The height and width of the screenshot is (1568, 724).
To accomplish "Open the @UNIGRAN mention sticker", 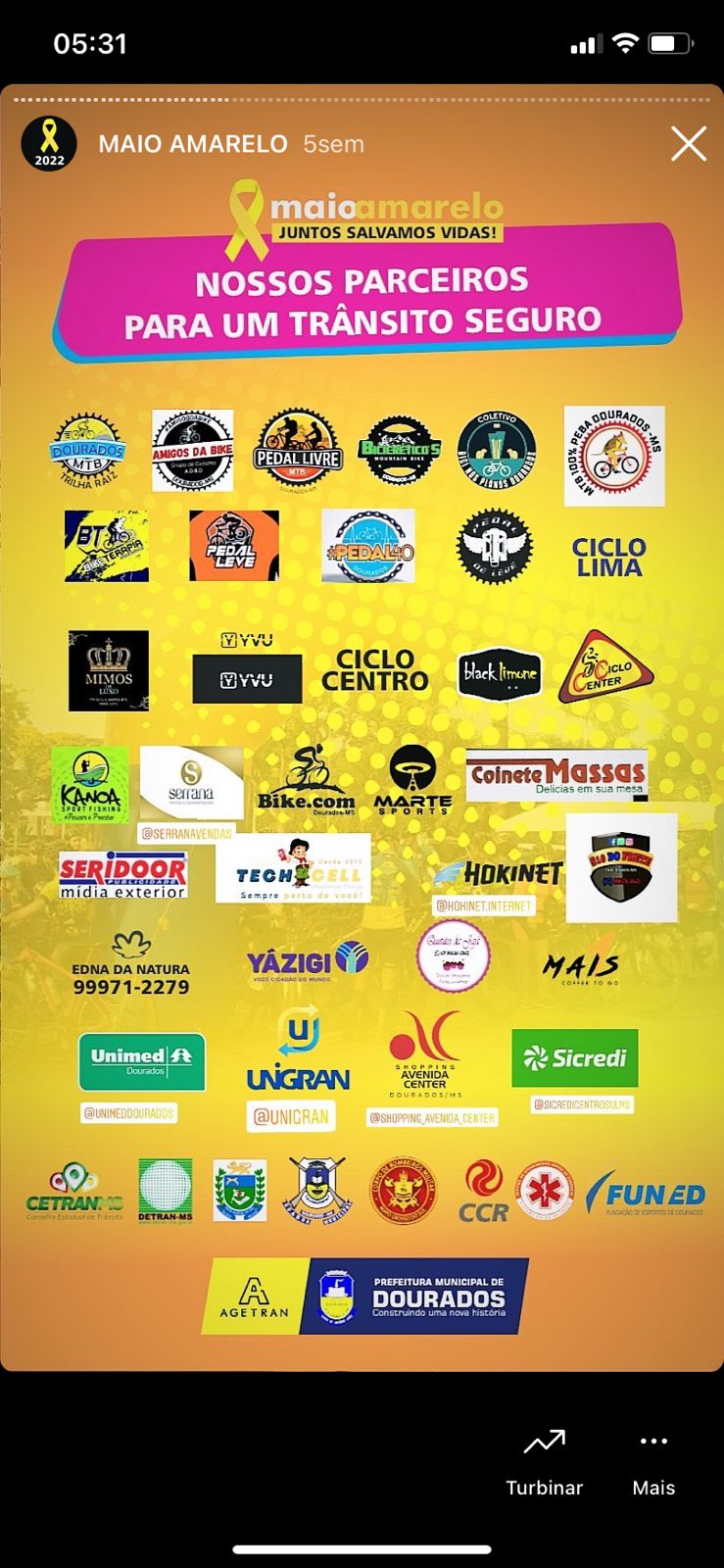I will (x=291, y=1116).
